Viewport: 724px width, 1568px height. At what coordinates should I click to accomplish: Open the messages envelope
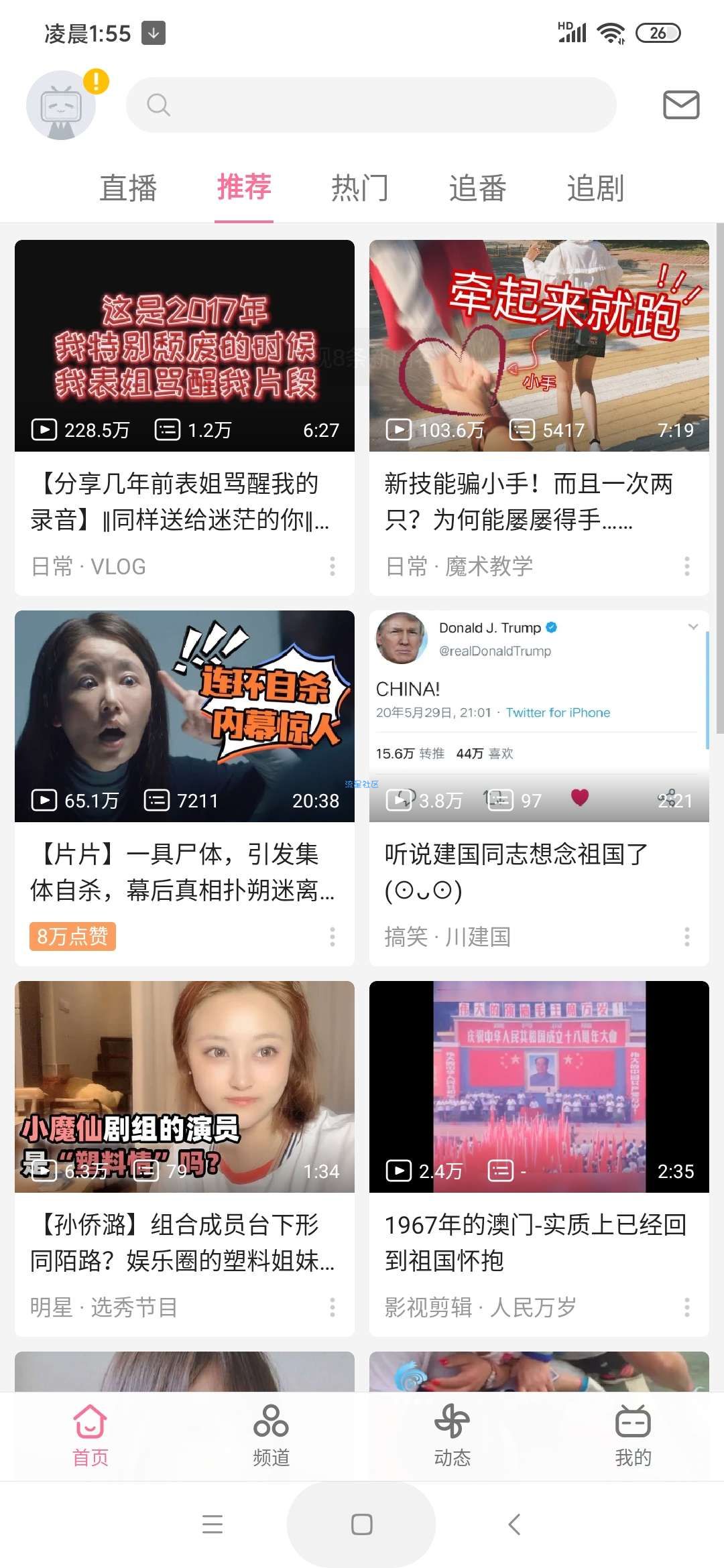(681, 105)
